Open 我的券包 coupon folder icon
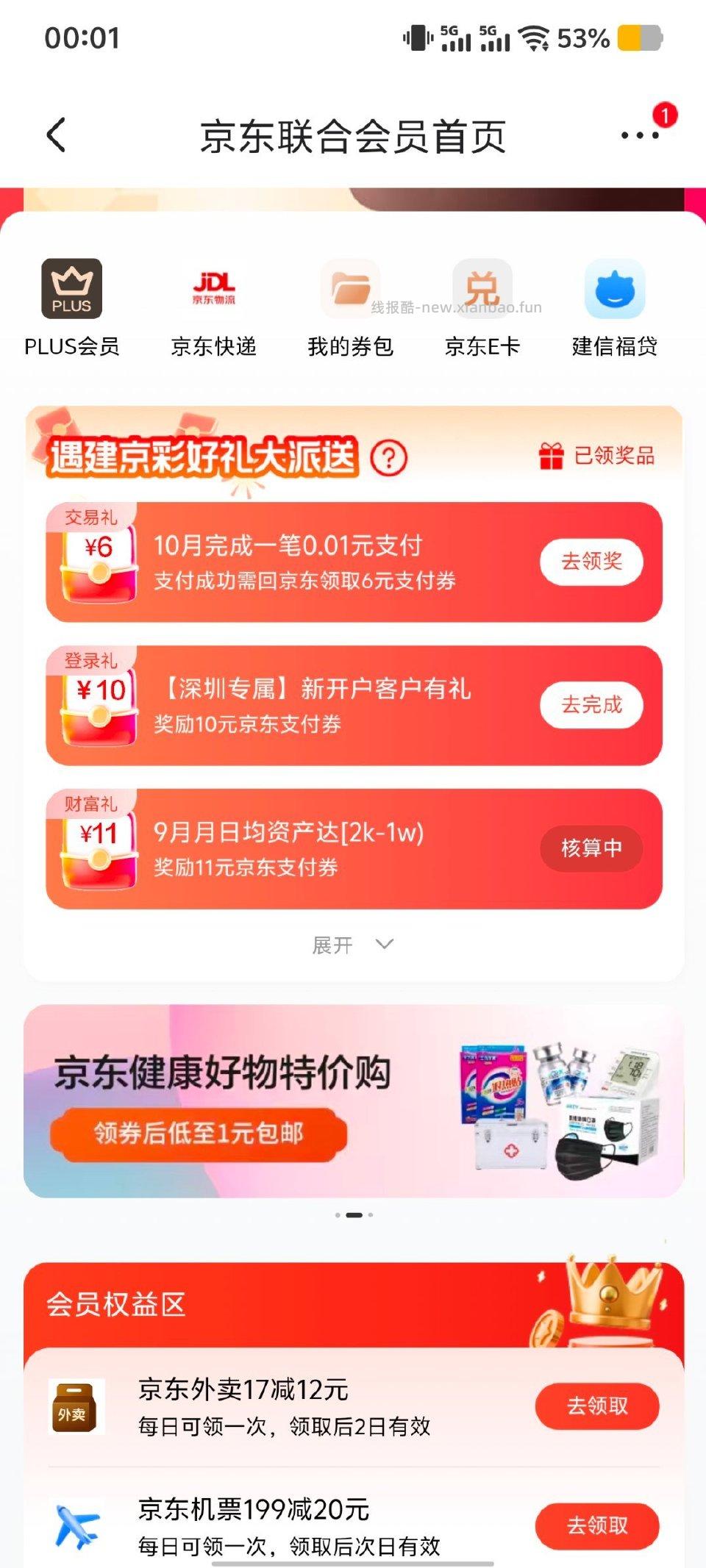 pos(352,288)
